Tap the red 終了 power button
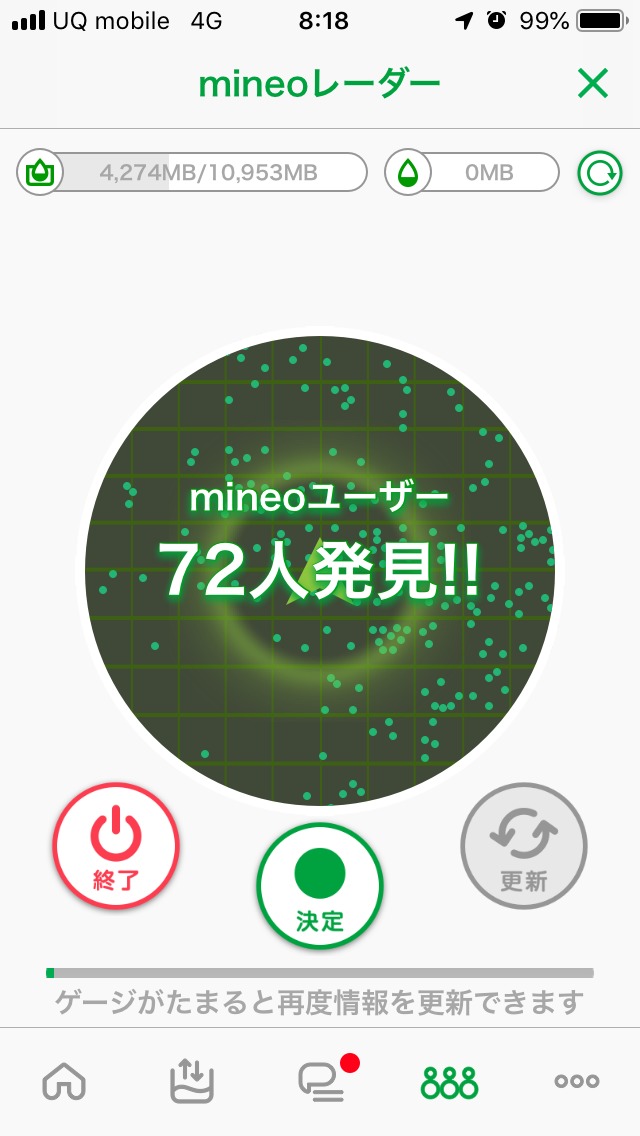The width and height of the screenshot is (640, 1136). (116, 845)
